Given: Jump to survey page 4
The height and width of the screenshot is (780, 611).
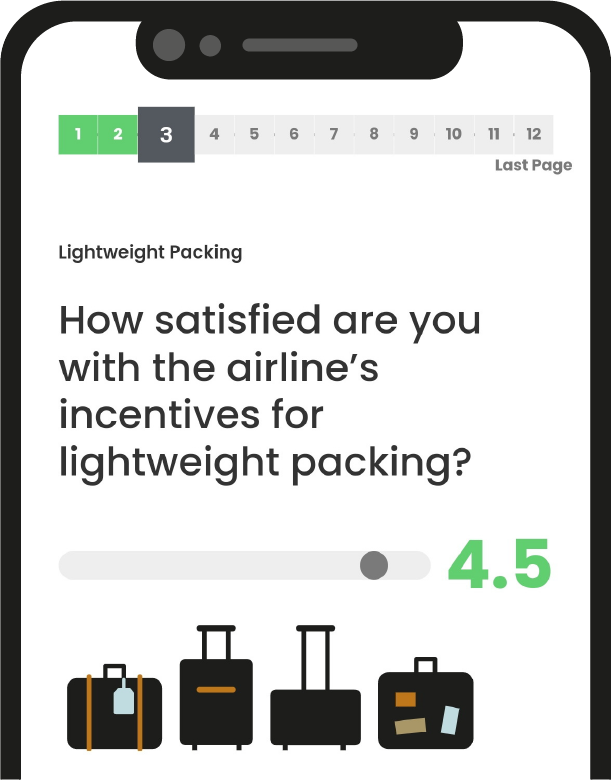Looking at the screenshot, I should tap(214, 134).
